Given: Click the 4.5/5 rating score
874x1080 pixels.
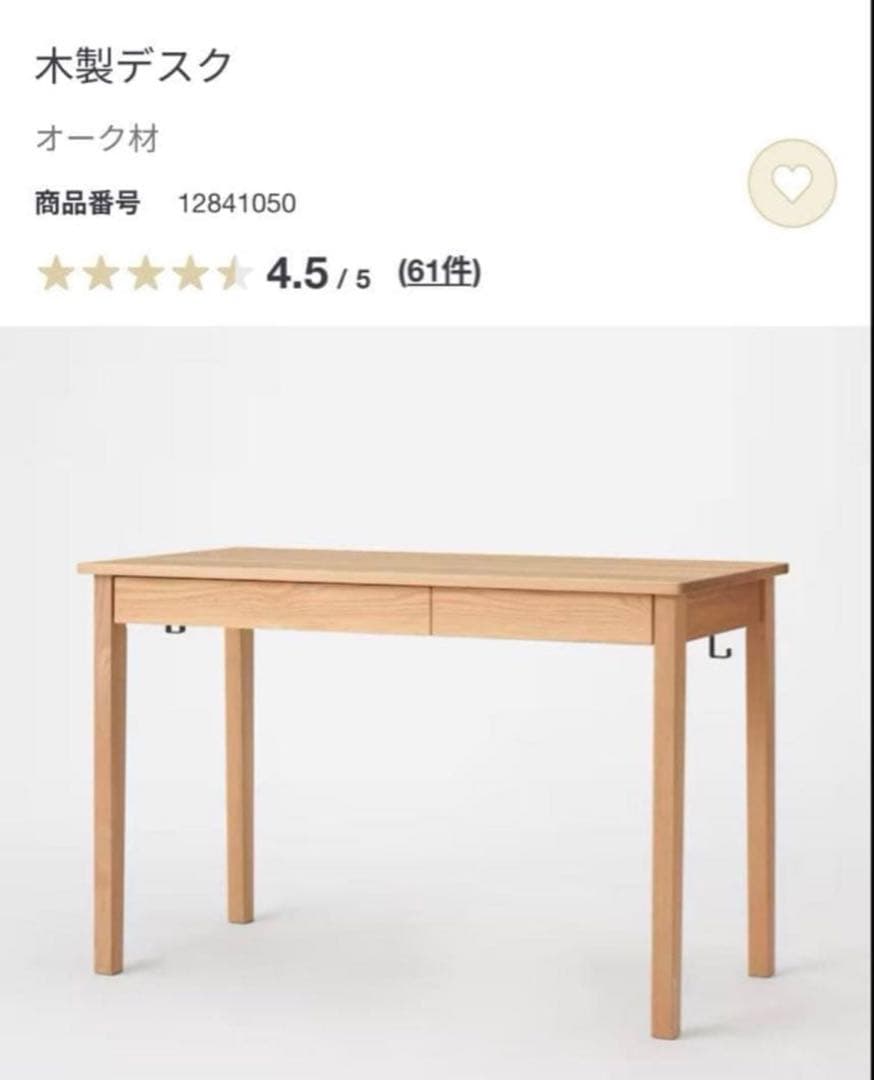Looking at the screenshot, I should (x=310, y=271).
